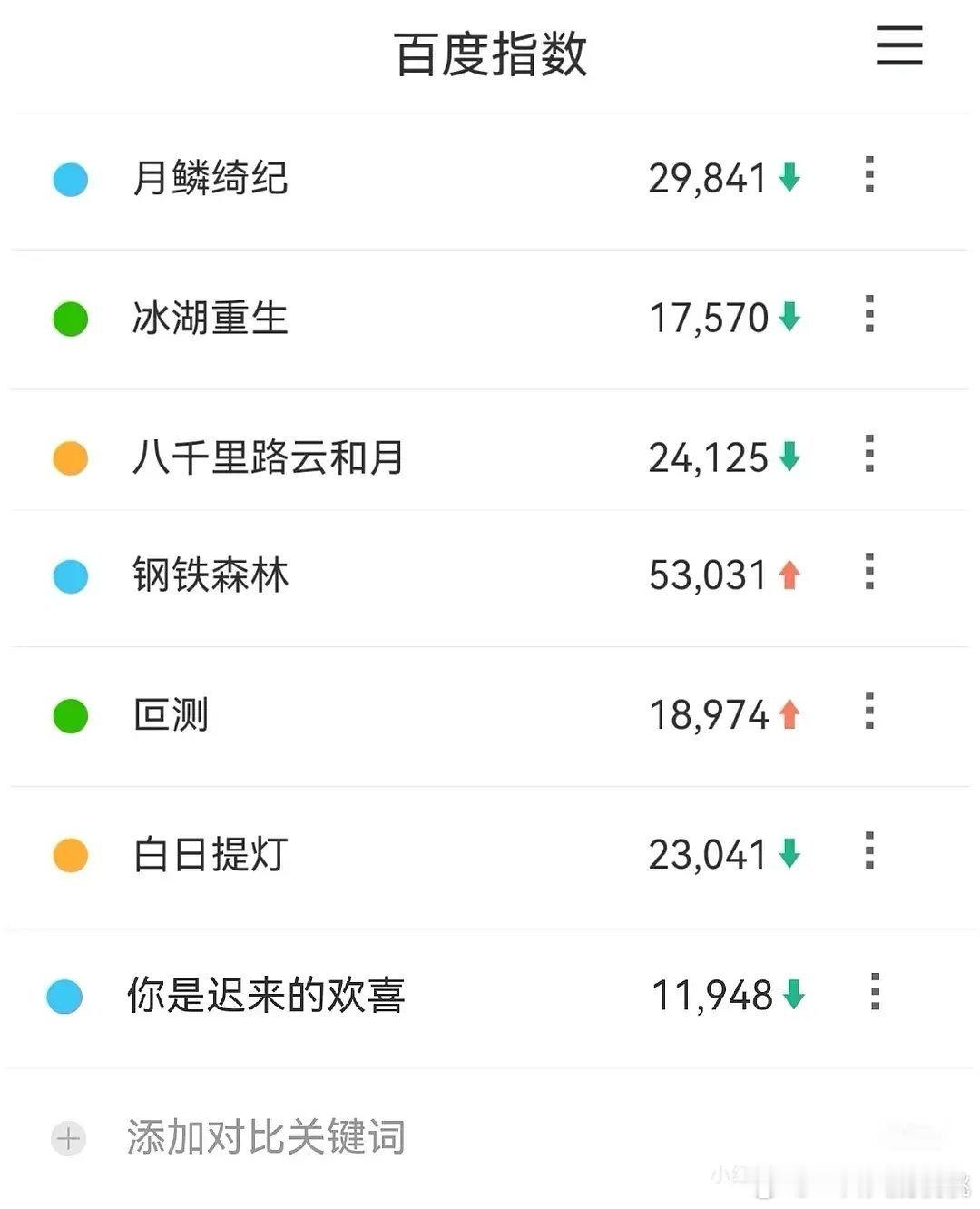Click the red up arrow next to 钢铁森林
Image resolution: width=980 pixels, height=1209 pixels.
point(791,575)
